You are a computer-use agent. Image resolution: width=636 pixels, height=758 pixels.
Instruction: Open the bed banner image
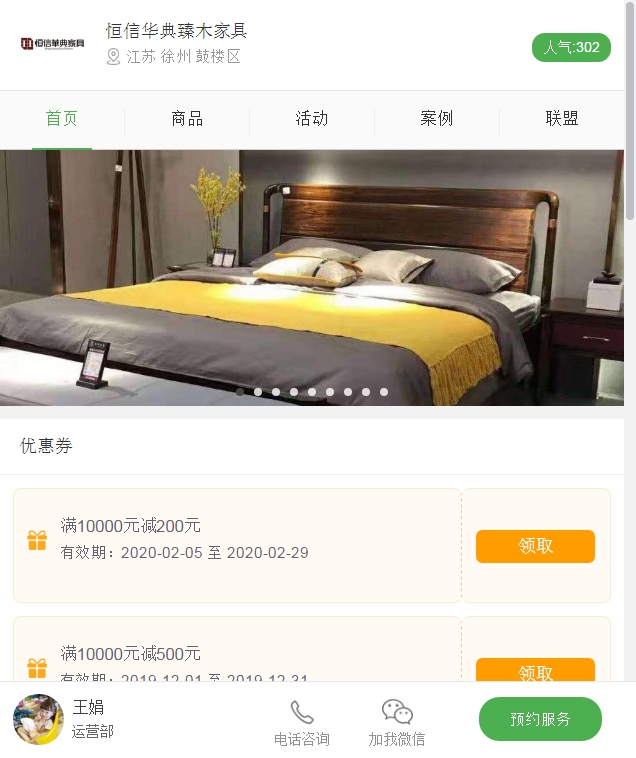(312, 277)
